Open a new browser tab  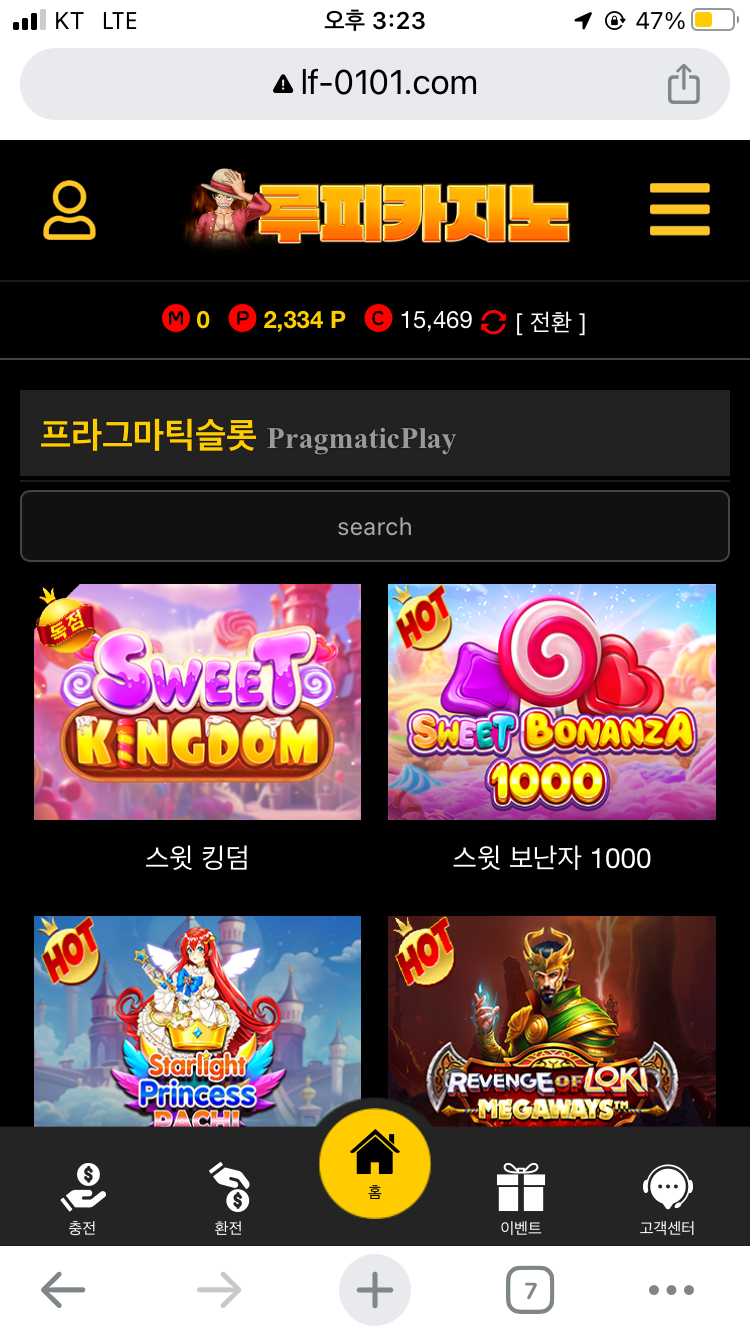375,1290
